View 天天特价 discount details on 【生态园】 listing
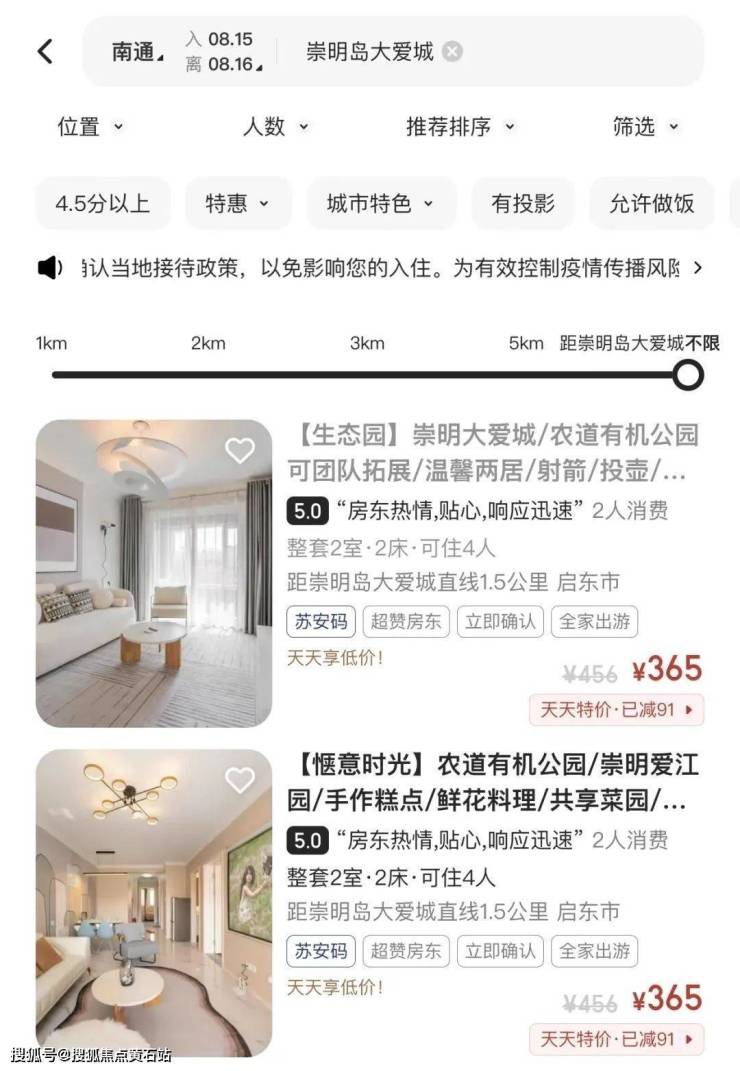This screenshot has height=1071, width=740. click(x=616, y=710)
